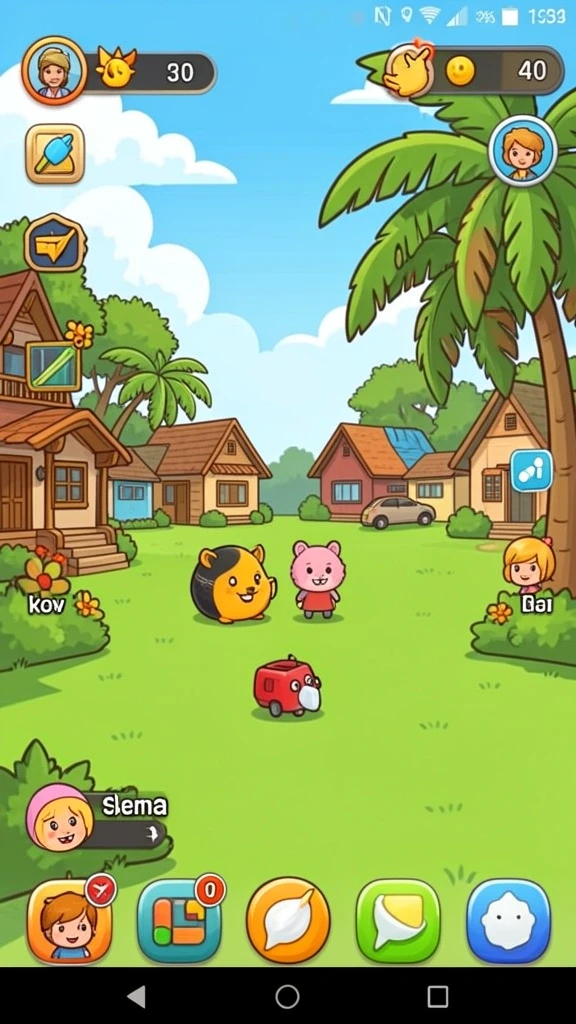
Task: Tap the red robot car on the lawn
Action: [287, 687]
